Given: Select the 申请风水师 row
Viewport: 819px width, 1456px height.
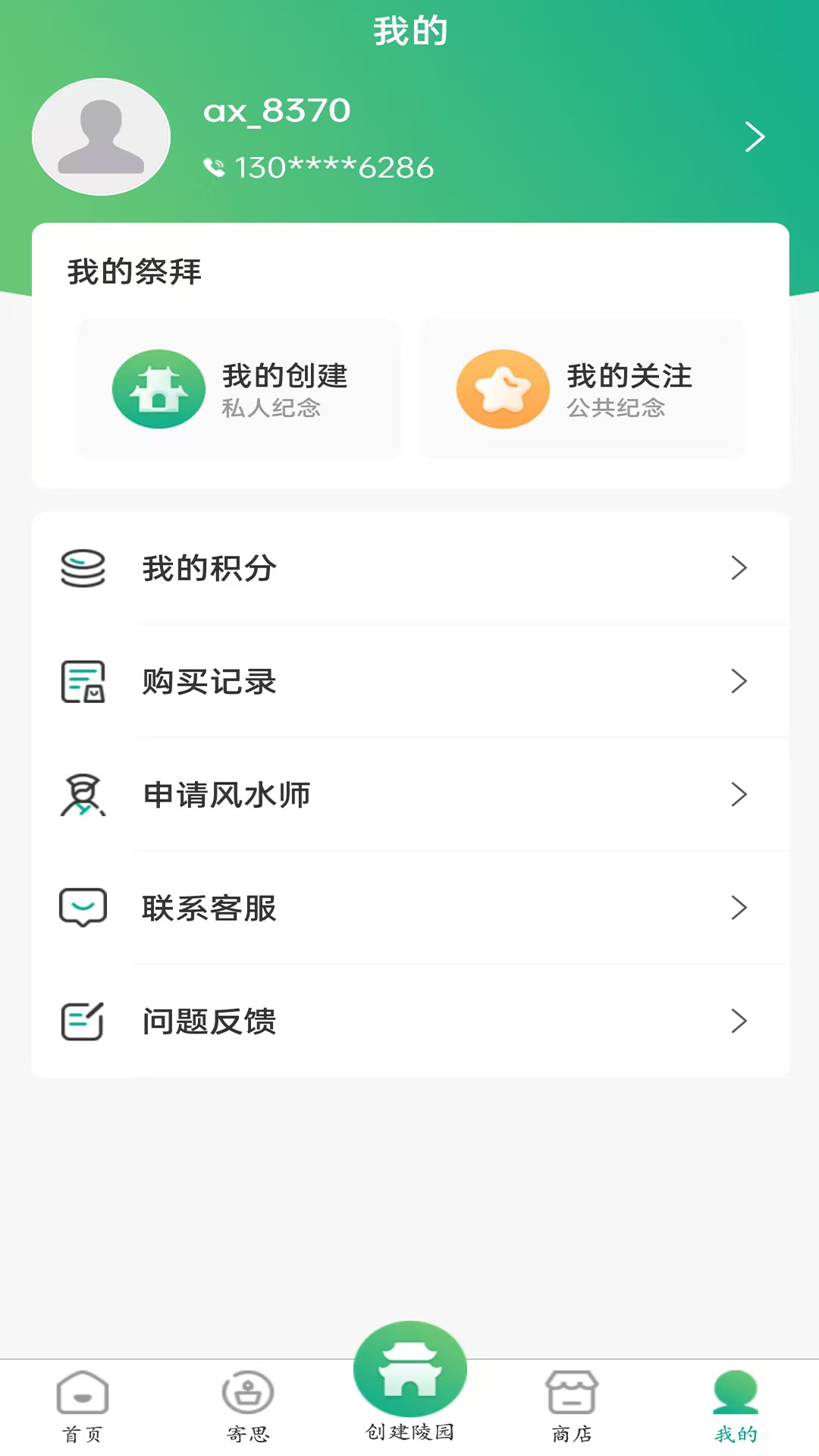Looking at the screenshot, I should [x=409, y=795].
